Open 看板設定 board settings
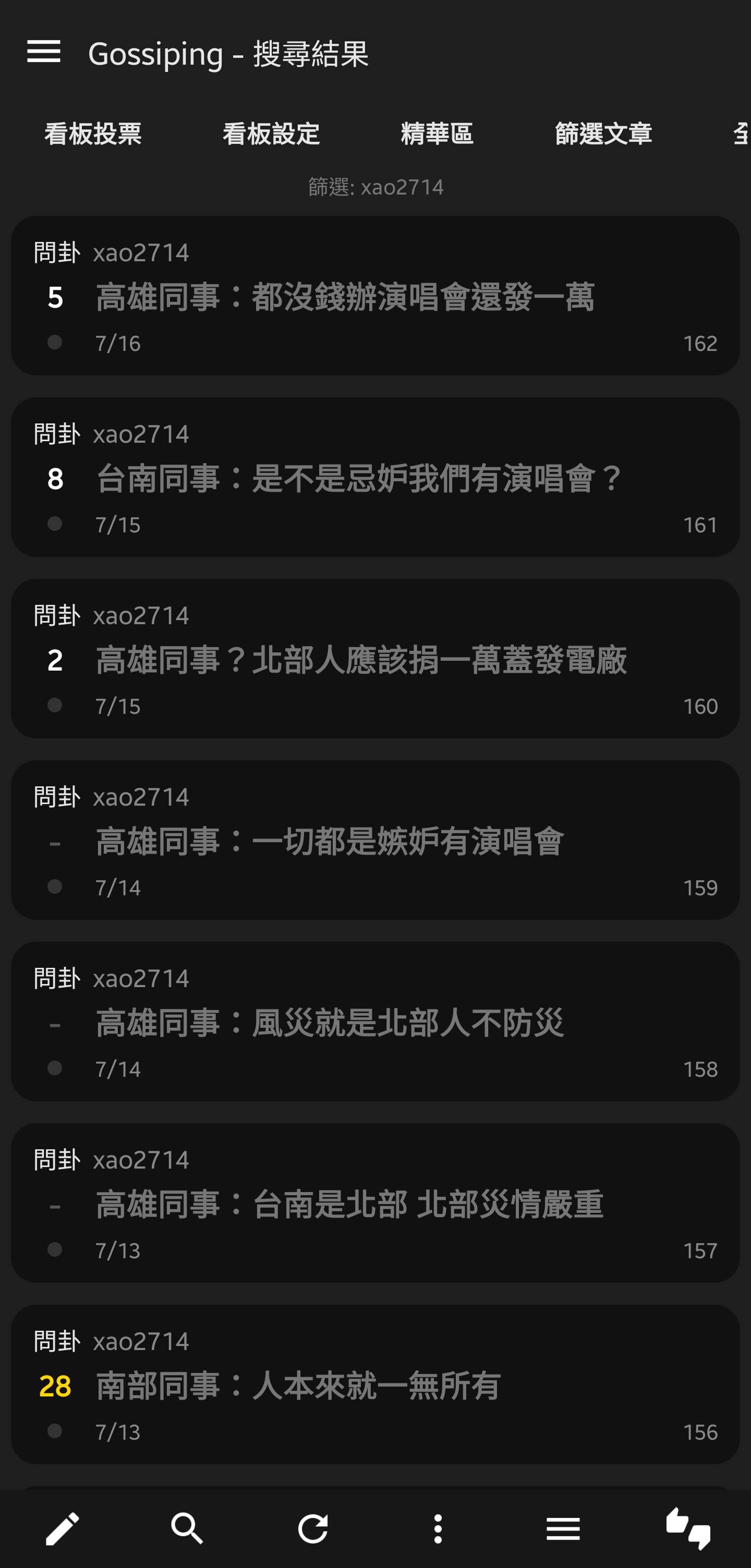Screen dimensions: 751x1568 point(271,134)
